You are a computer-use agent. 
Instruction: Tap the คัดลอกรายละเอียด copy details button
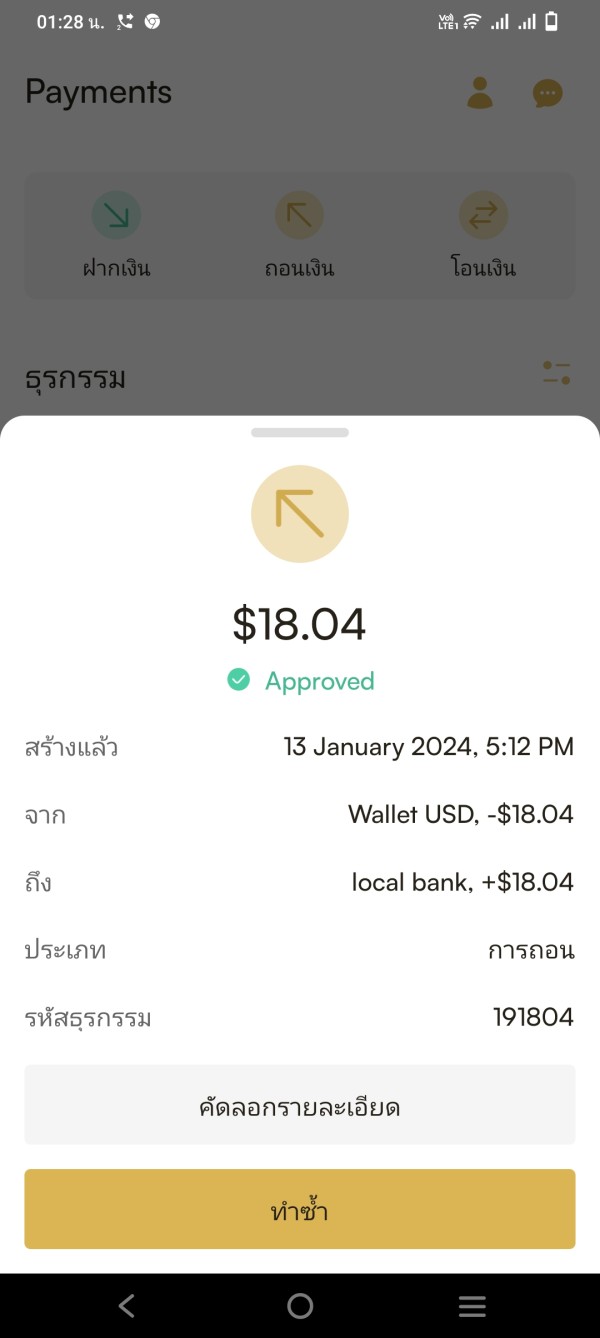pos(300,1105)
